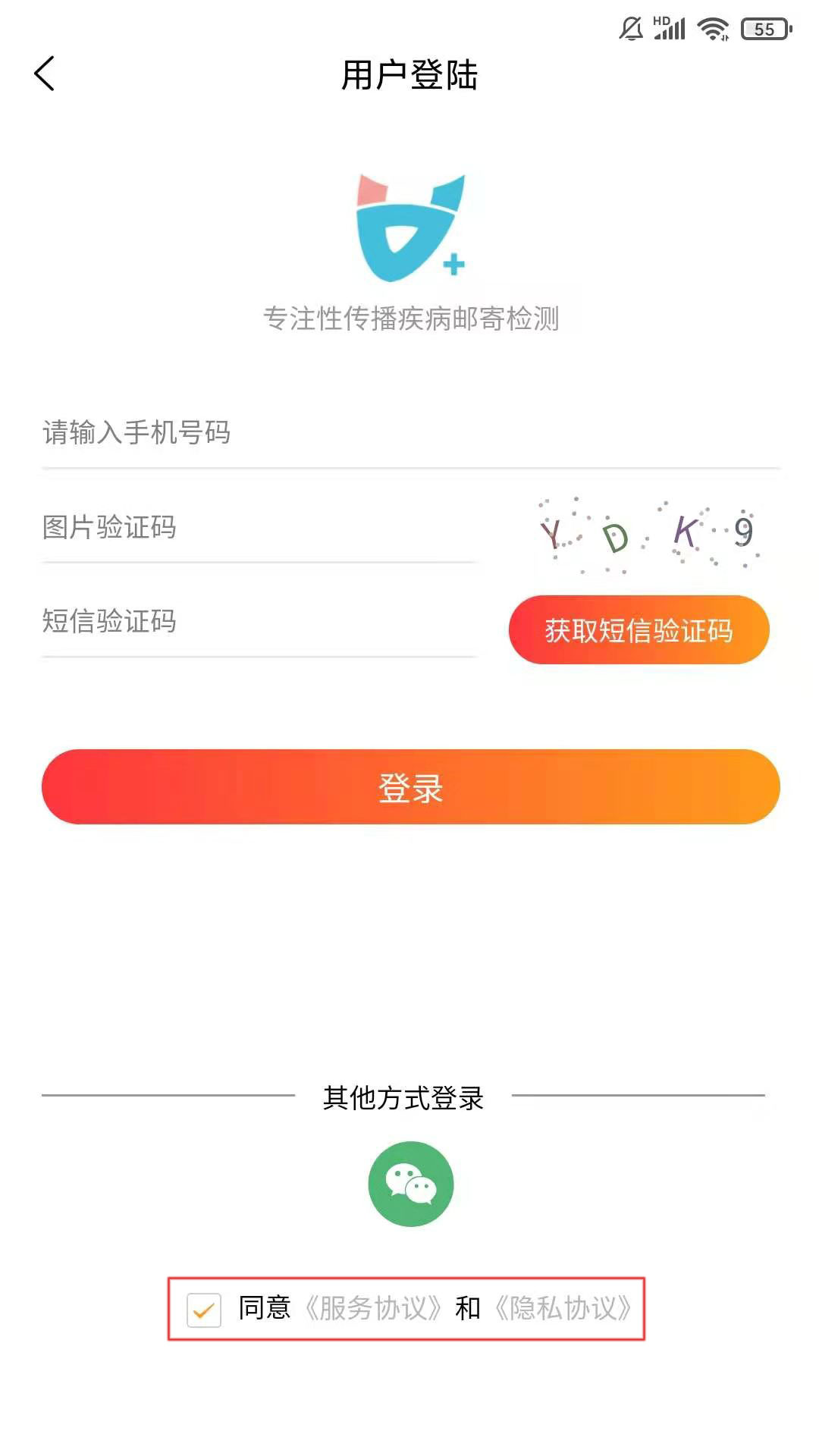Viewport: 819px width, 1456px height.
Task: Focus the phone number field 请输入手机号码
Action: point(409,433)
